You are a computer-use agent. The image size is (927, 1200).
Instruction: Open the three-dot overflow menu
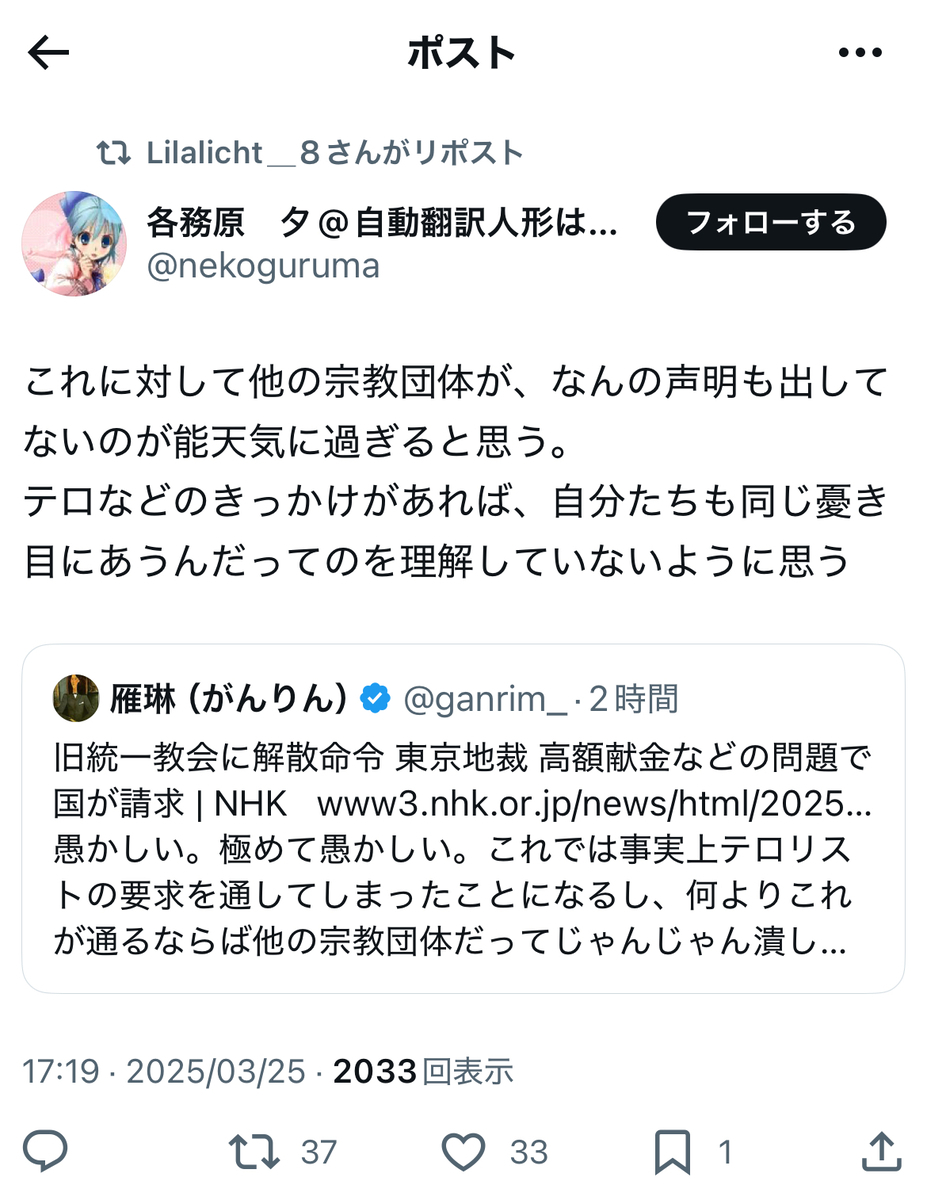coord(858,54)
